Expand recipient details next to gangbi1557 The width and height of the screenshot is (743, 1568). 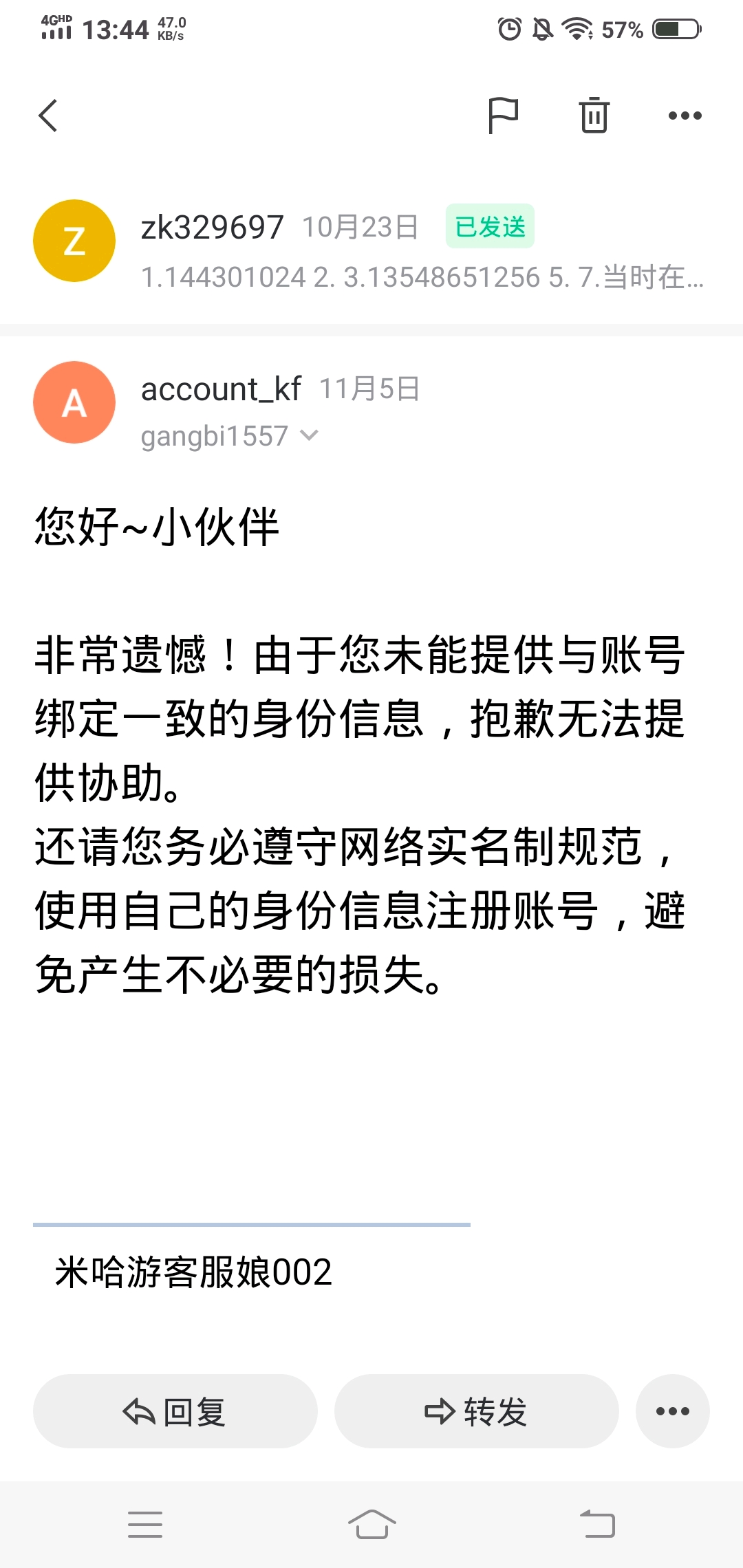click(x=310, y=435)
